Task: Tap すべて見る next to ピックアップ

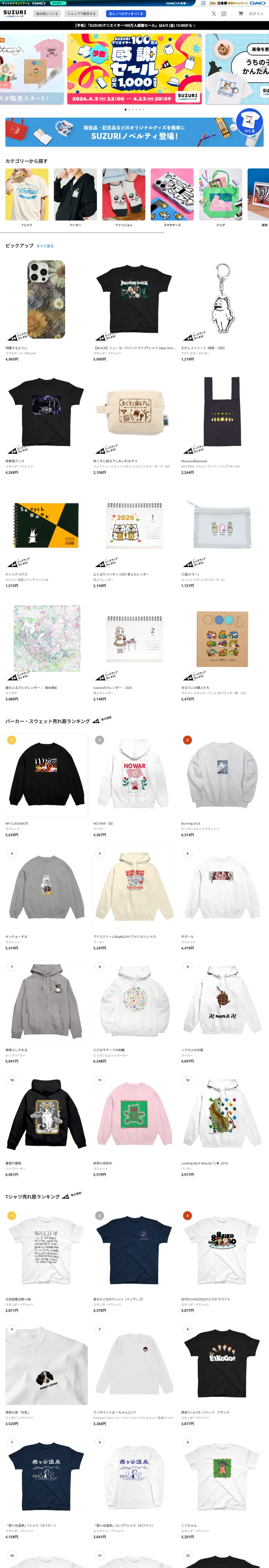Action: [45, 246]
